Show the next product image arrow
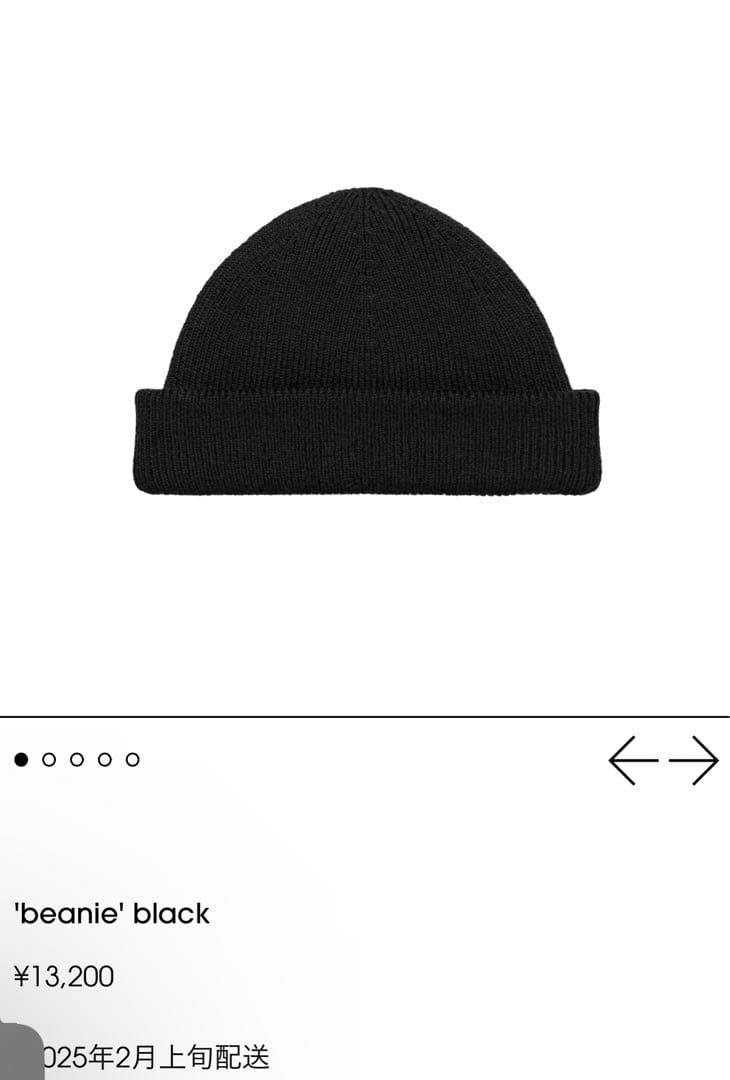This screenshot has width=730, height=1080. pyautogui.click(x=694, y=760)
